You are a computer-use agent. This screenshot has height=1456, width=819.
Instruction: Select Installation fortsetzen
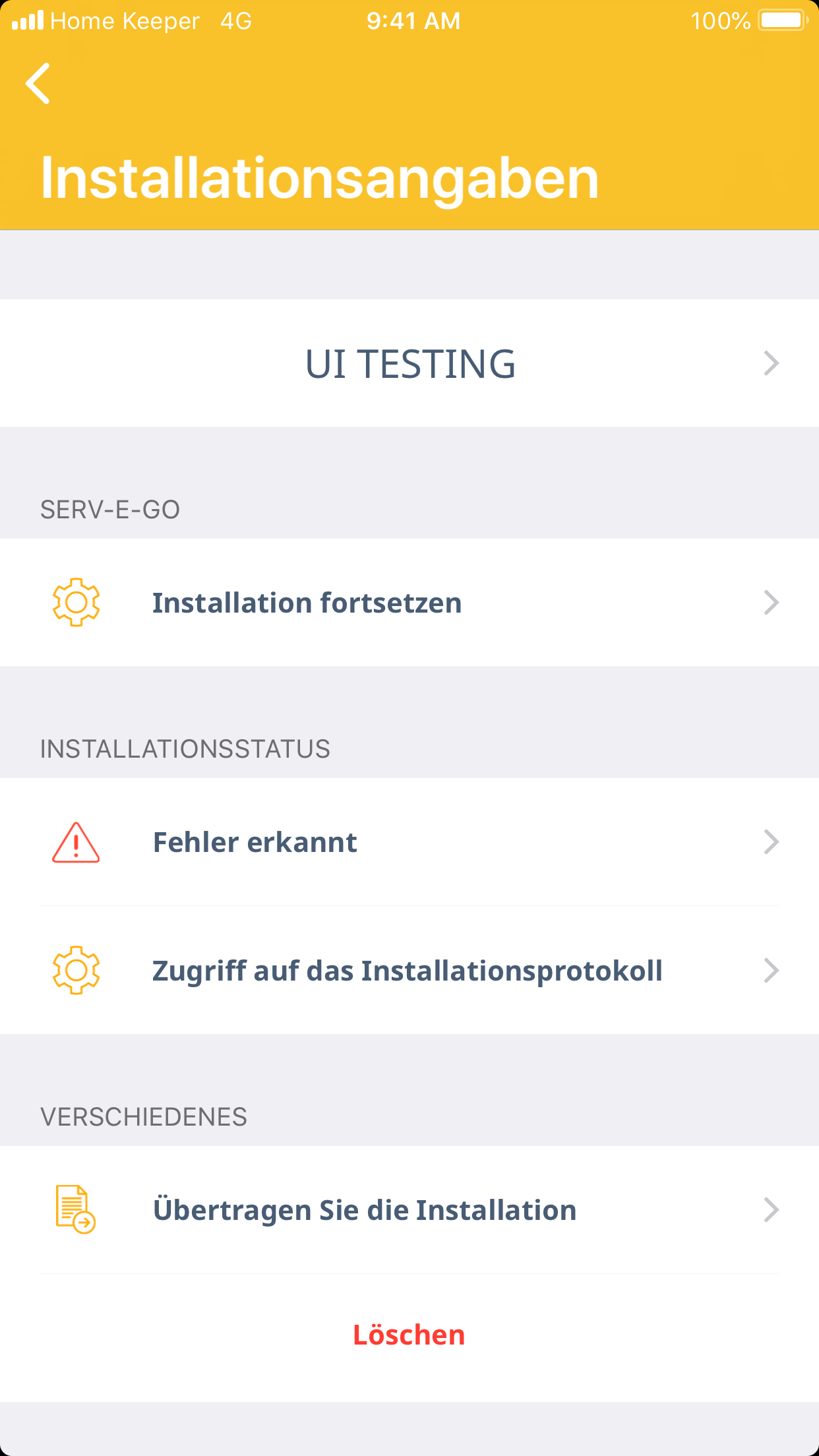point(409,603)
